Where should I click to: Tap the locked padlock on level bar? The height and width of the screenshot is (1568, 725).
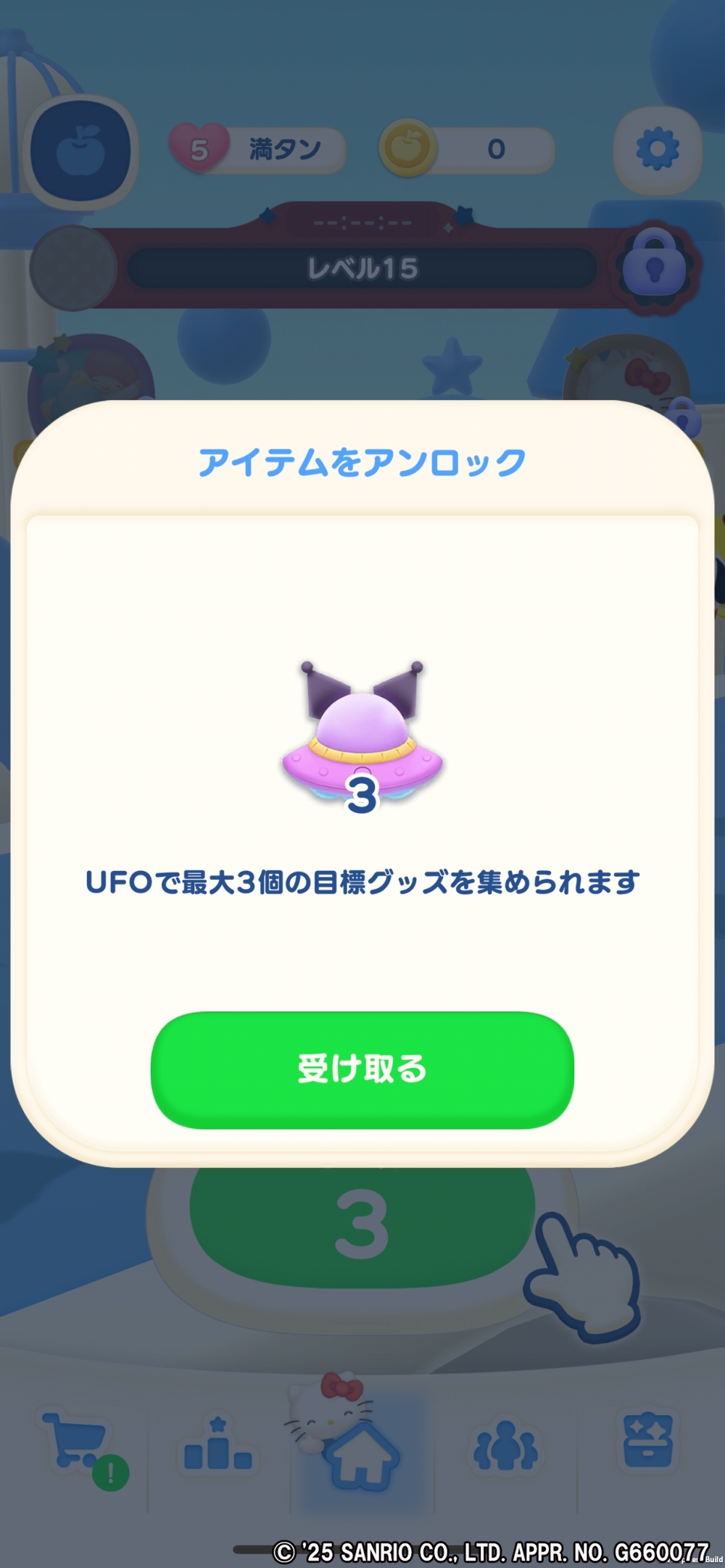point(655,267)
